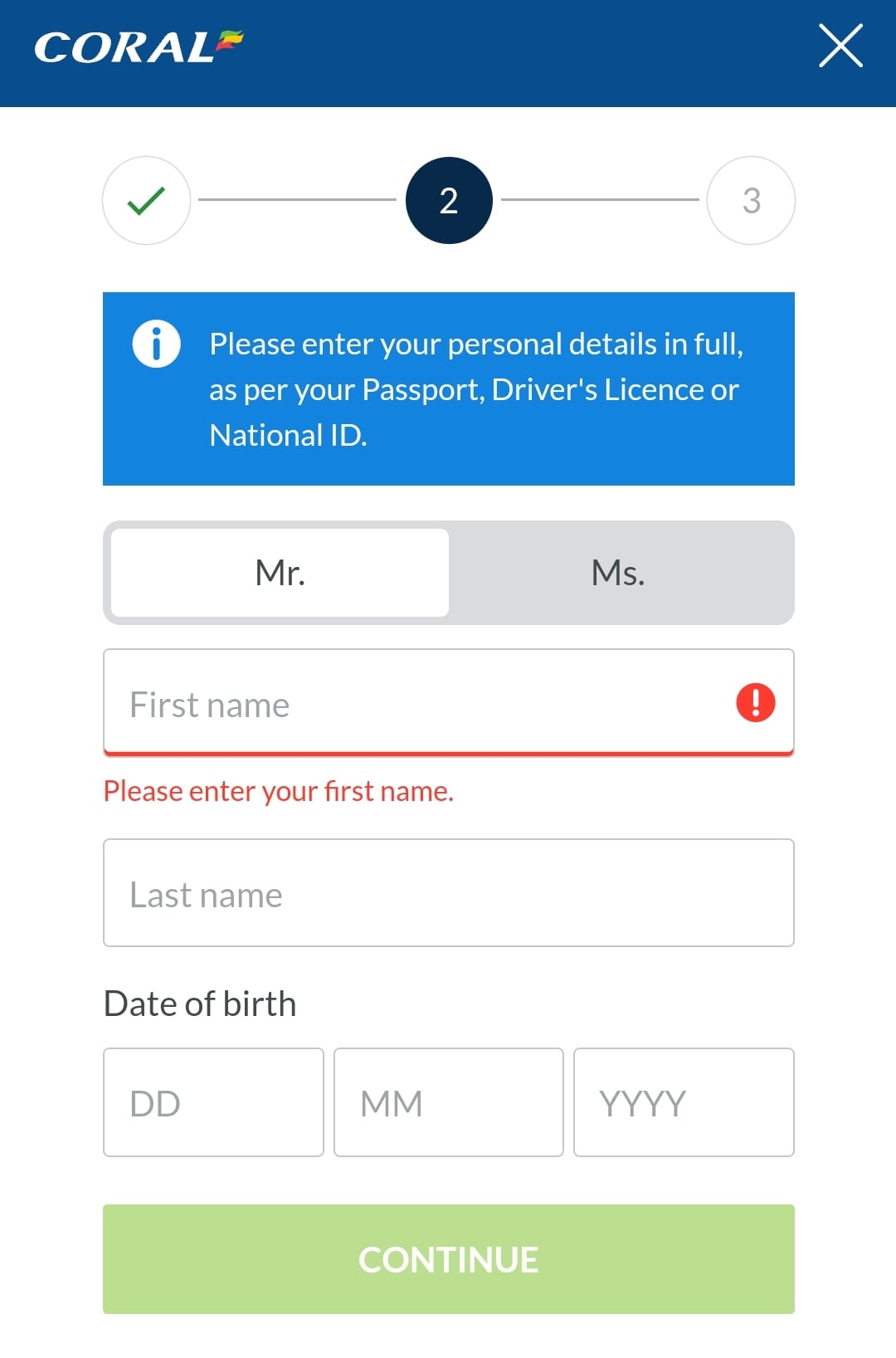Select the Mr. title option

pyautogui.click(x=280, y=573)
